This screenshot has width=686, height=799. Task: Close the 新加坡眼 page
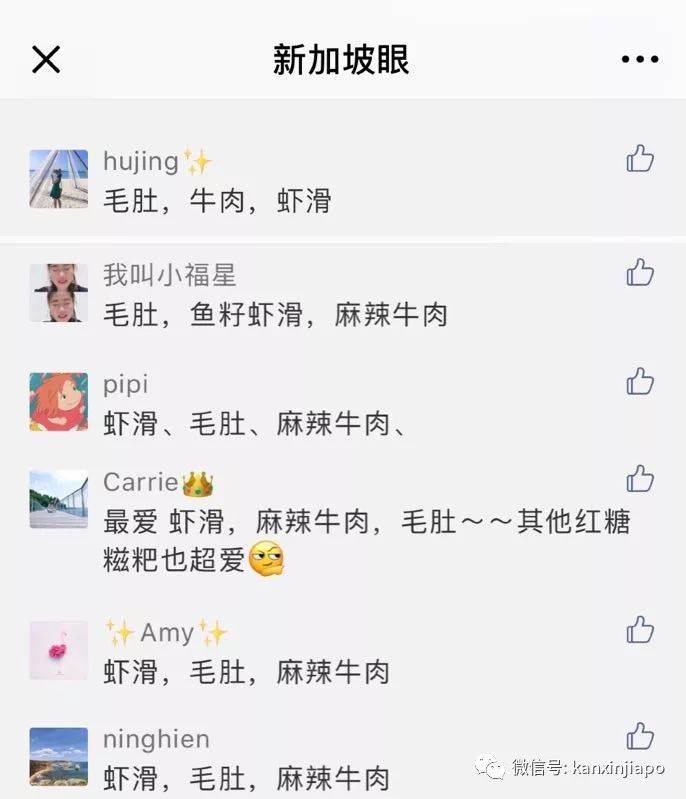pyautogui.click(x=46, y=60)
